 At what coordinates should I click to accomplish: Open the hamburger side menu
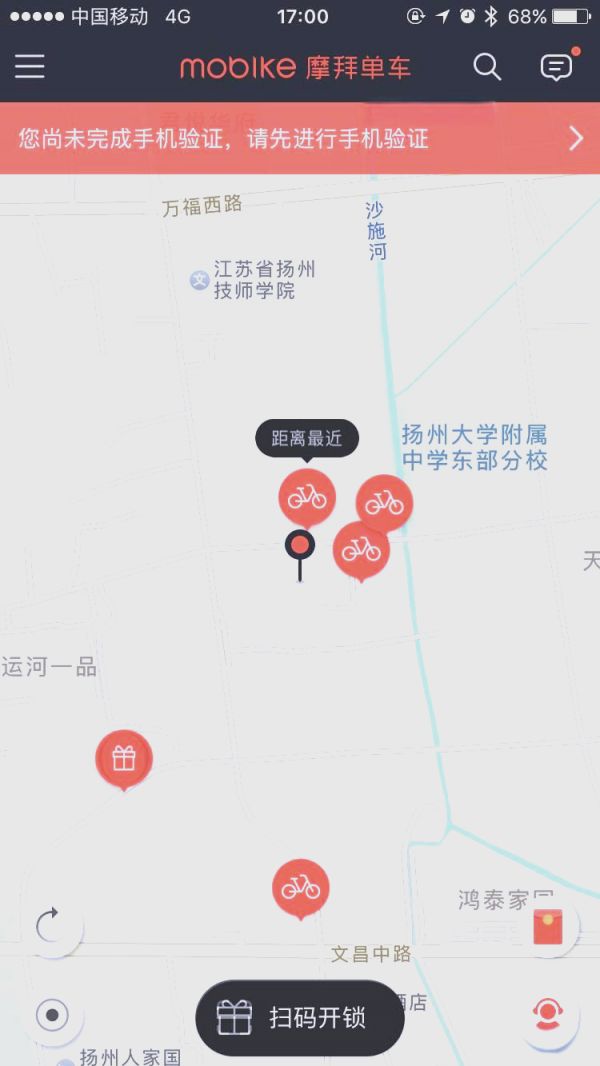(x=30, y=67)
